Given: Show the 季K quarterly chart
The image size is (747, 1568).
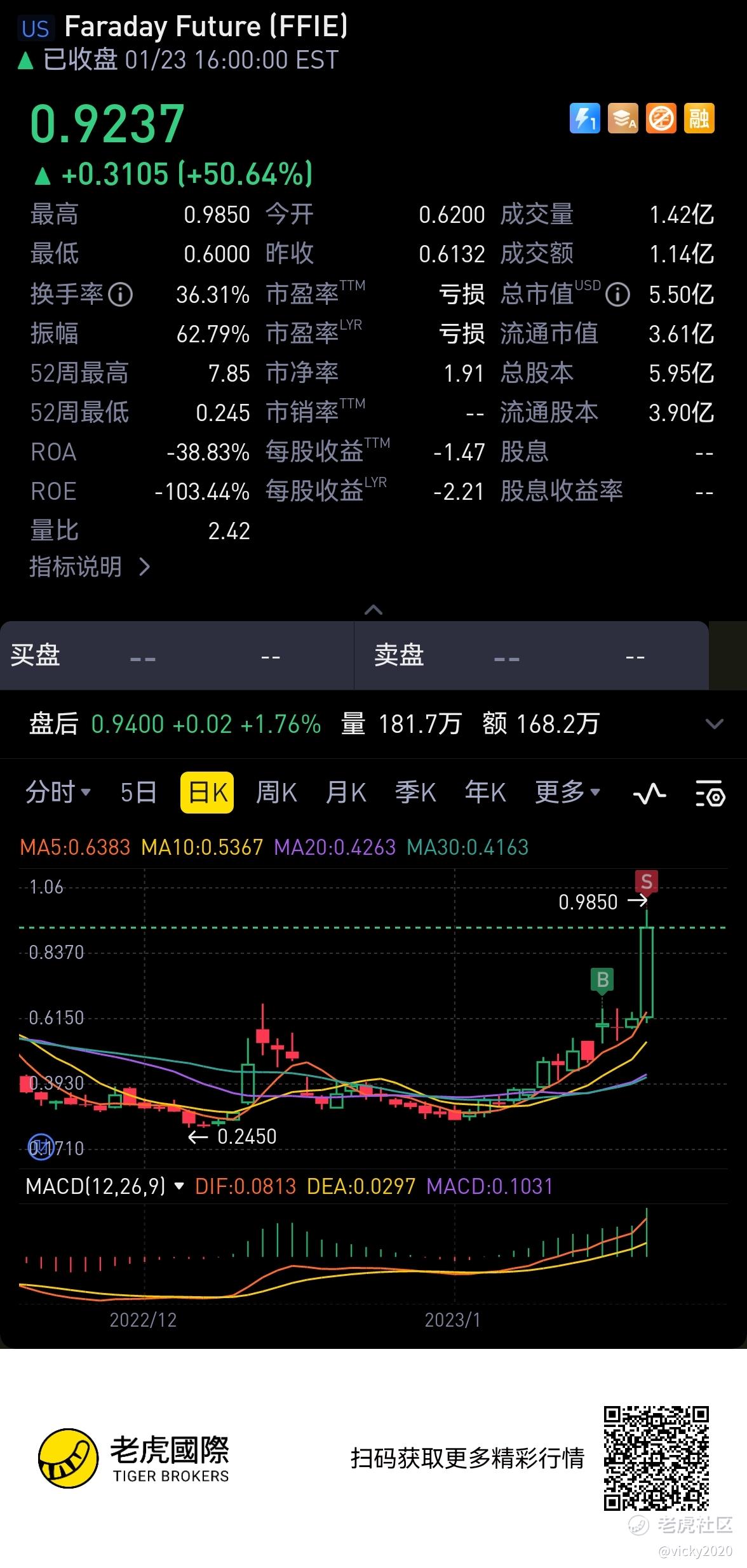Looking at the screenshot, I should (x=415, y=792).
